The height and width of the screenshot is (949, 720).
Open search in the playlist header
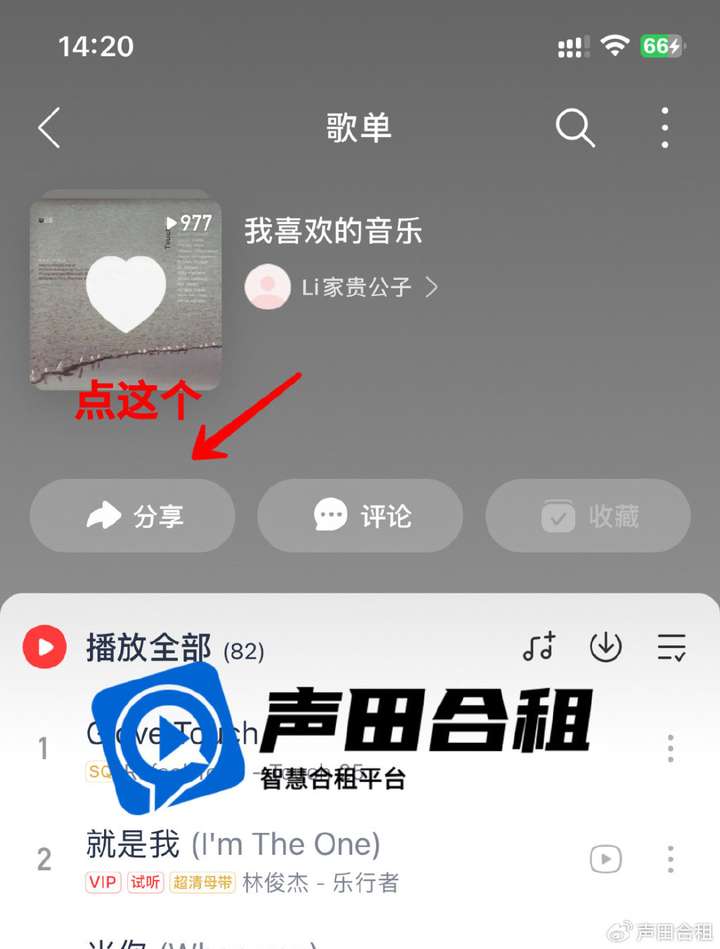point(575,128)
